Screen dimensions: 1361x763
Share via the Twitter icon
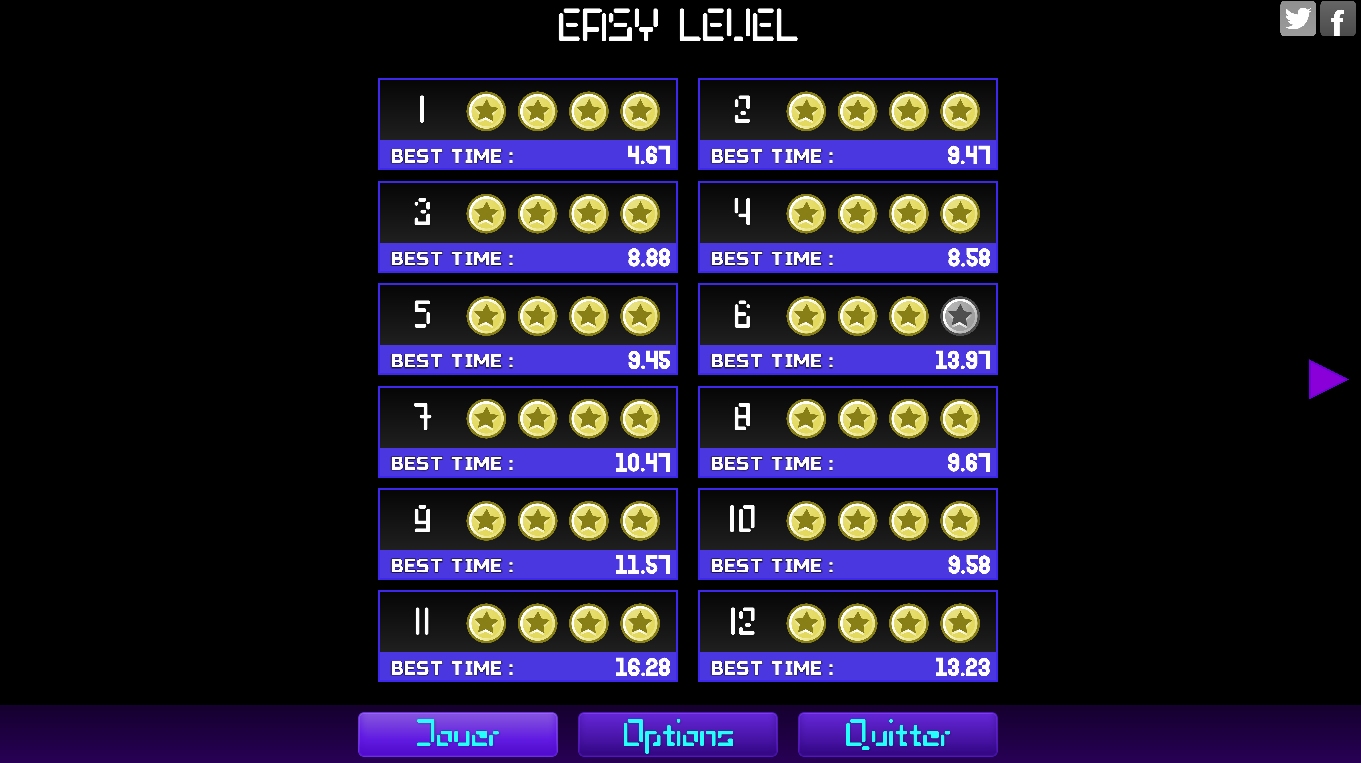[x=1297, y=18]
